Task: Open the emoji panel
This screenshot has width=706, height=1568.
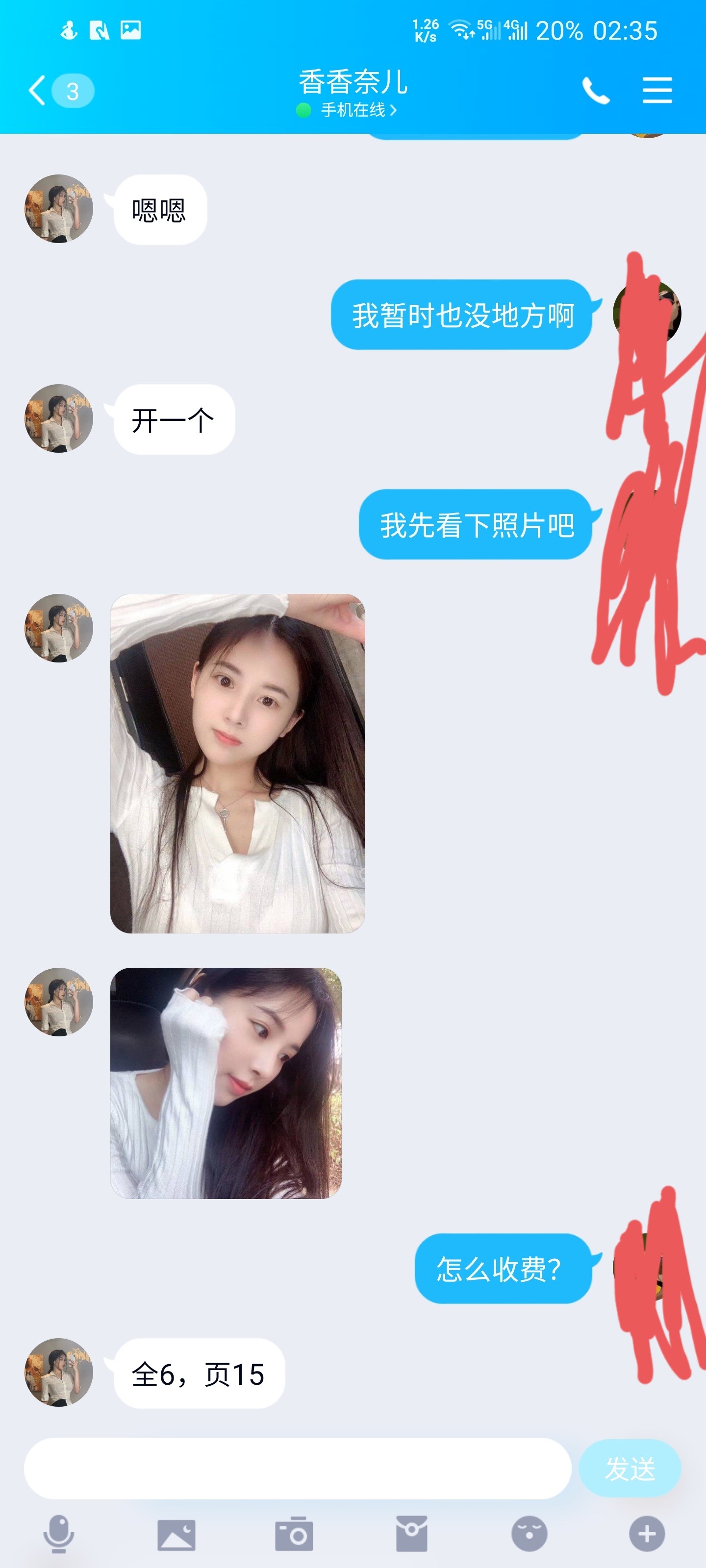Action: (x=529, y=1534)
